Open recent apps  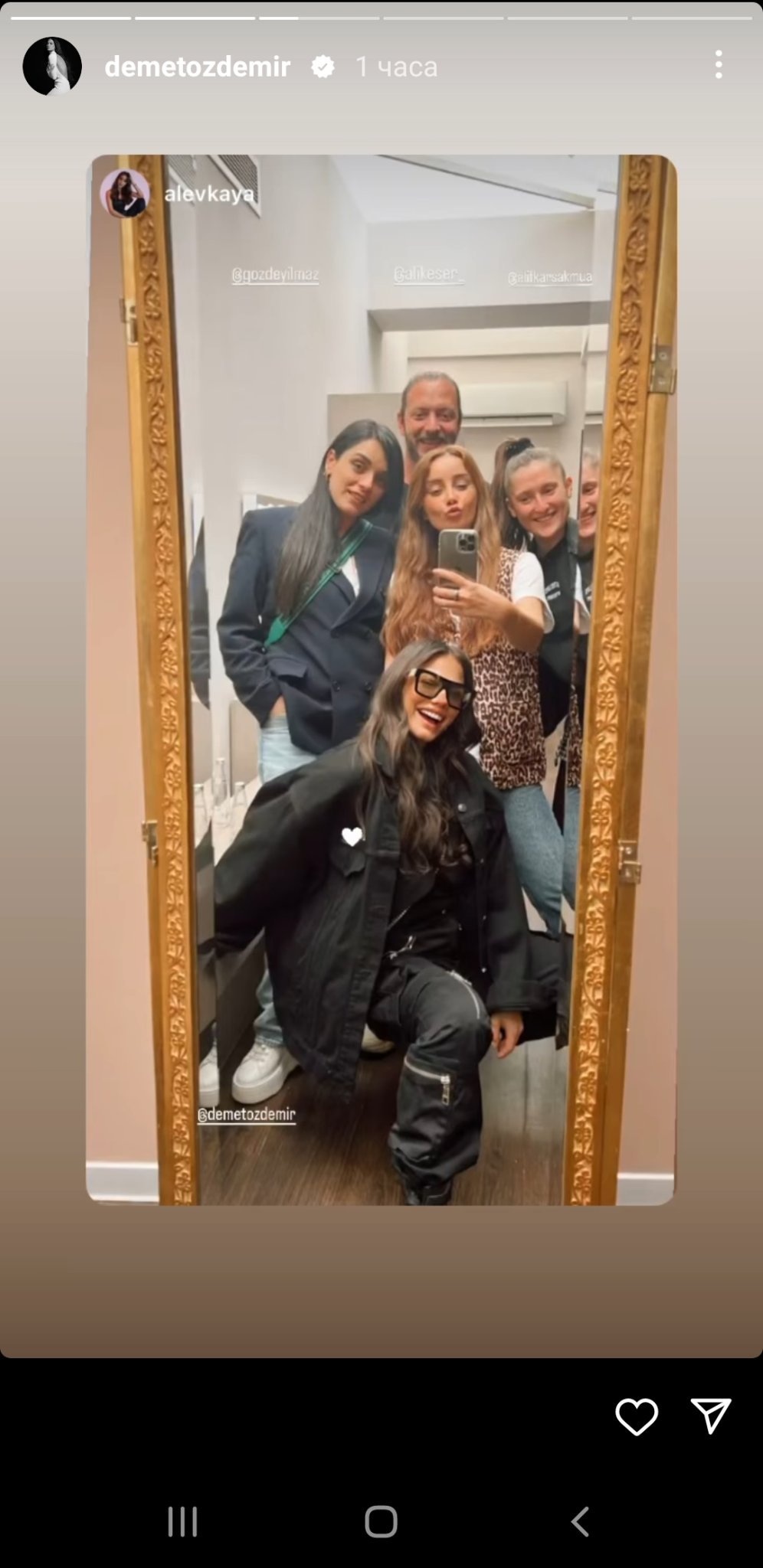tap(182, 1521)
